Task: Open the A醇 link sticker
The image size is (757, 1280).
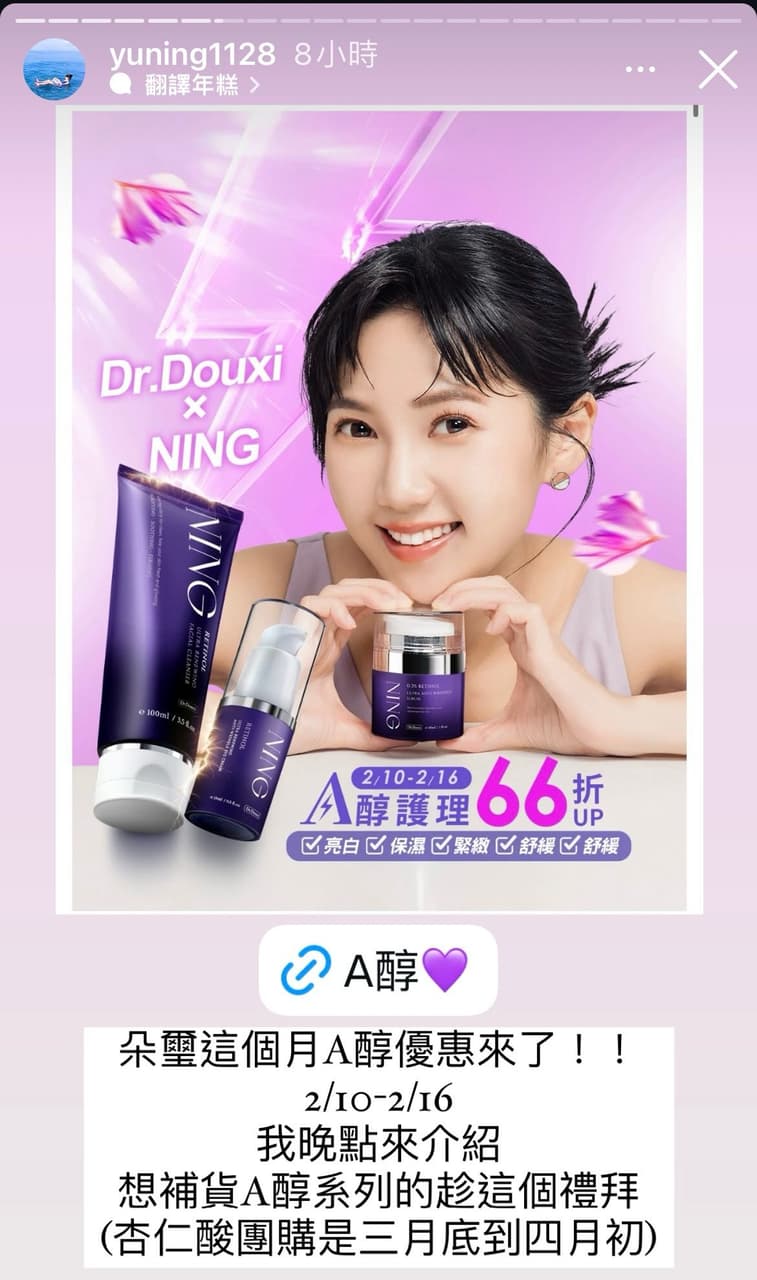Action: pos(378,970)
